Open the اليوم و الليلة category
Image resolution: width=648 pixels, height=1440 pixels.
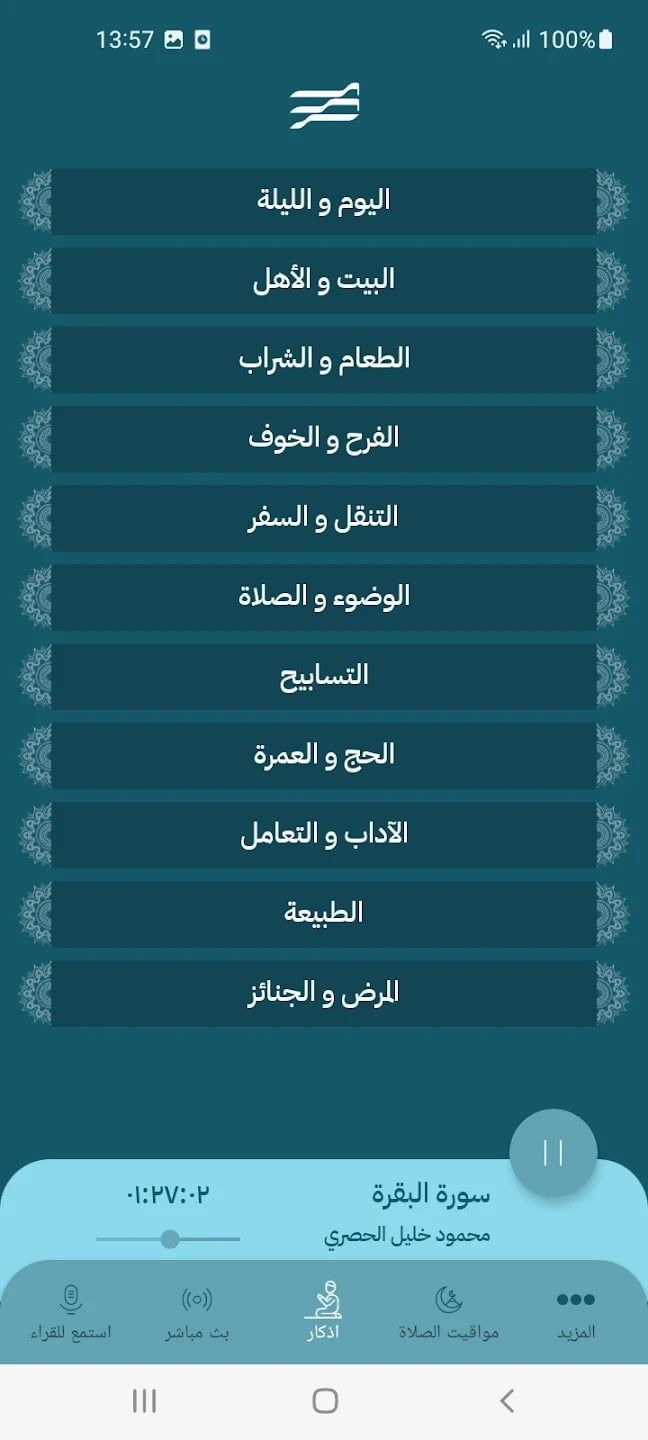pyautogui.click(x=324, y=201)
